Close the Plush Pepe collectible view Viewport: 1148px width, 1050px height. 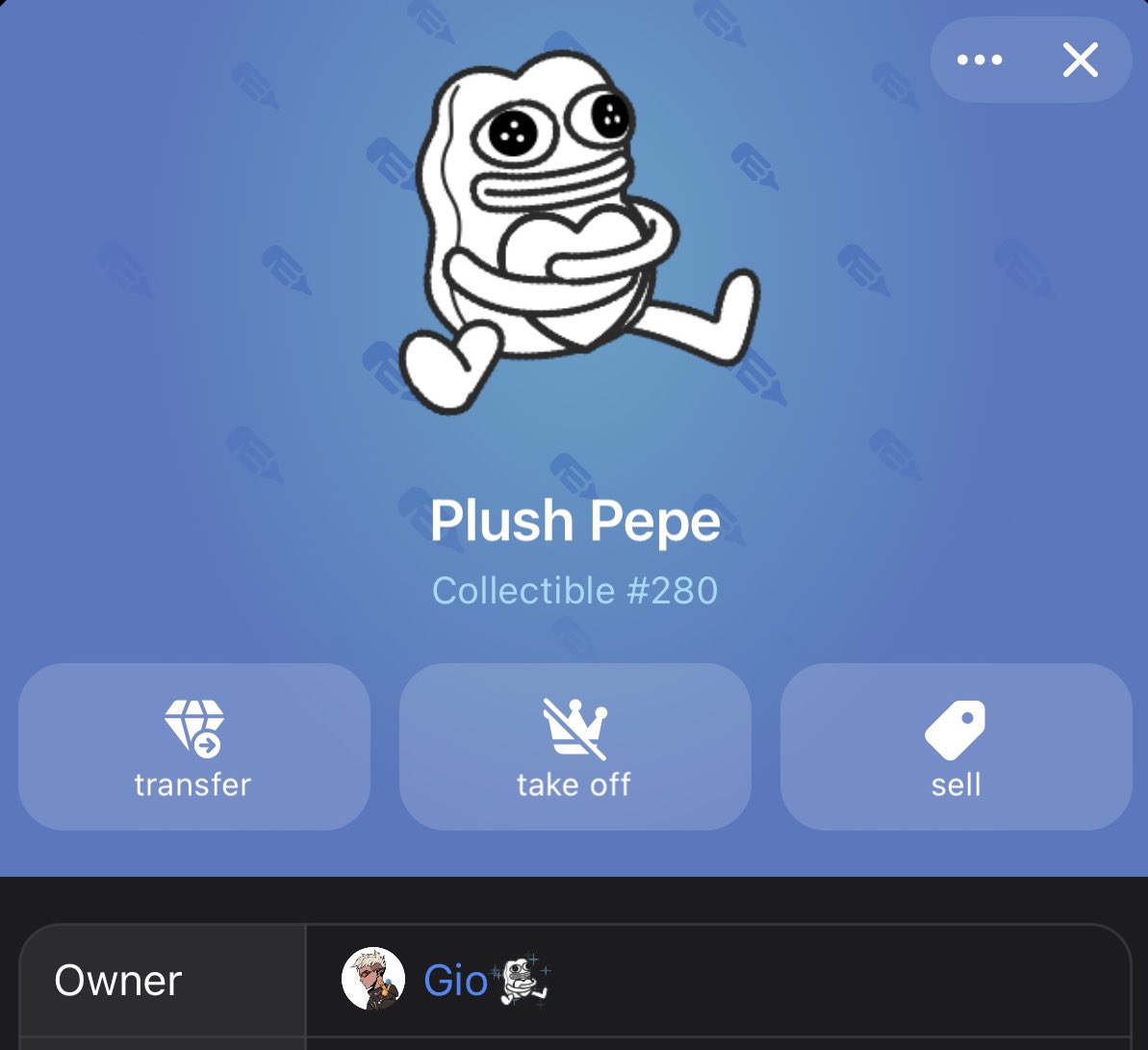(1080, 61)
